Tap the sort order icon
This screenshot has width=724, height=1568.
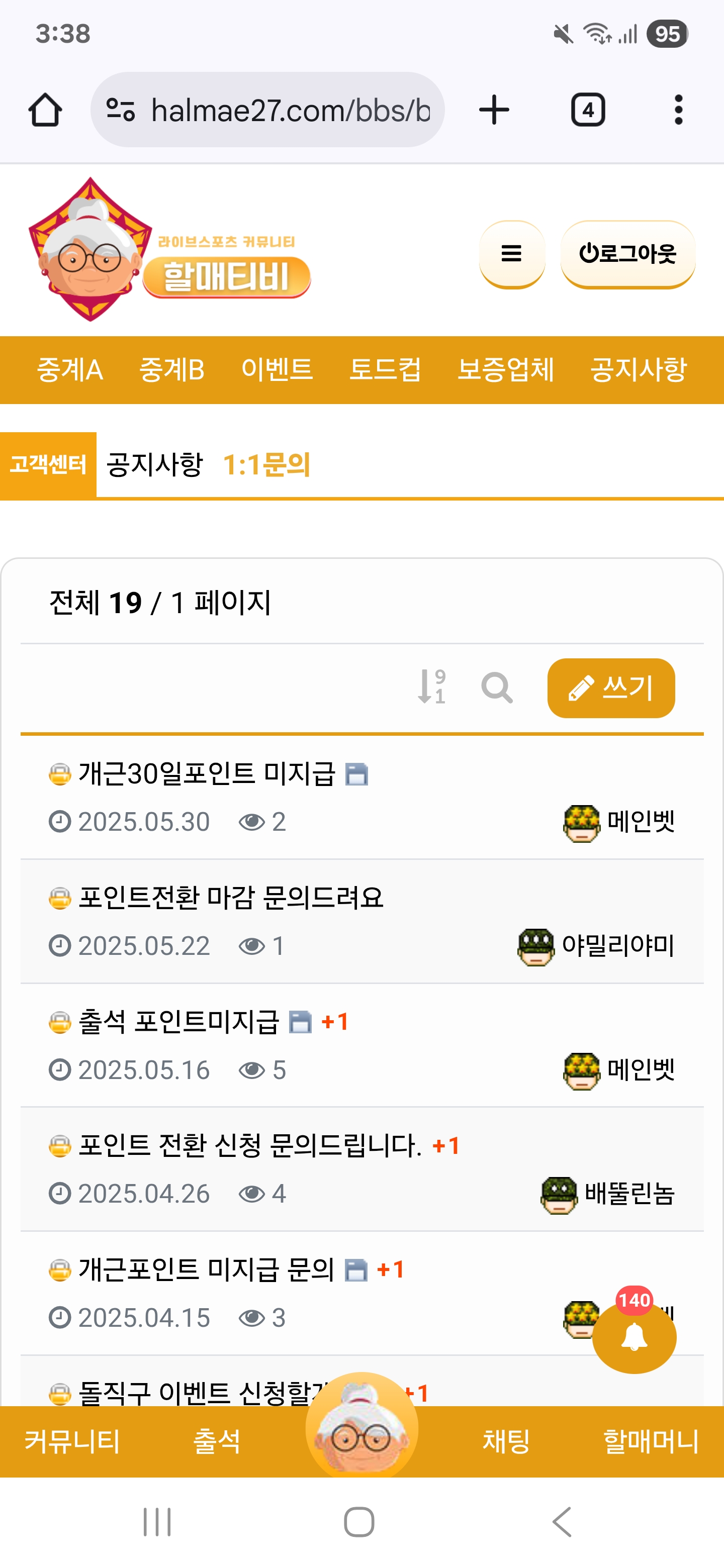click(x=431, y=687)
